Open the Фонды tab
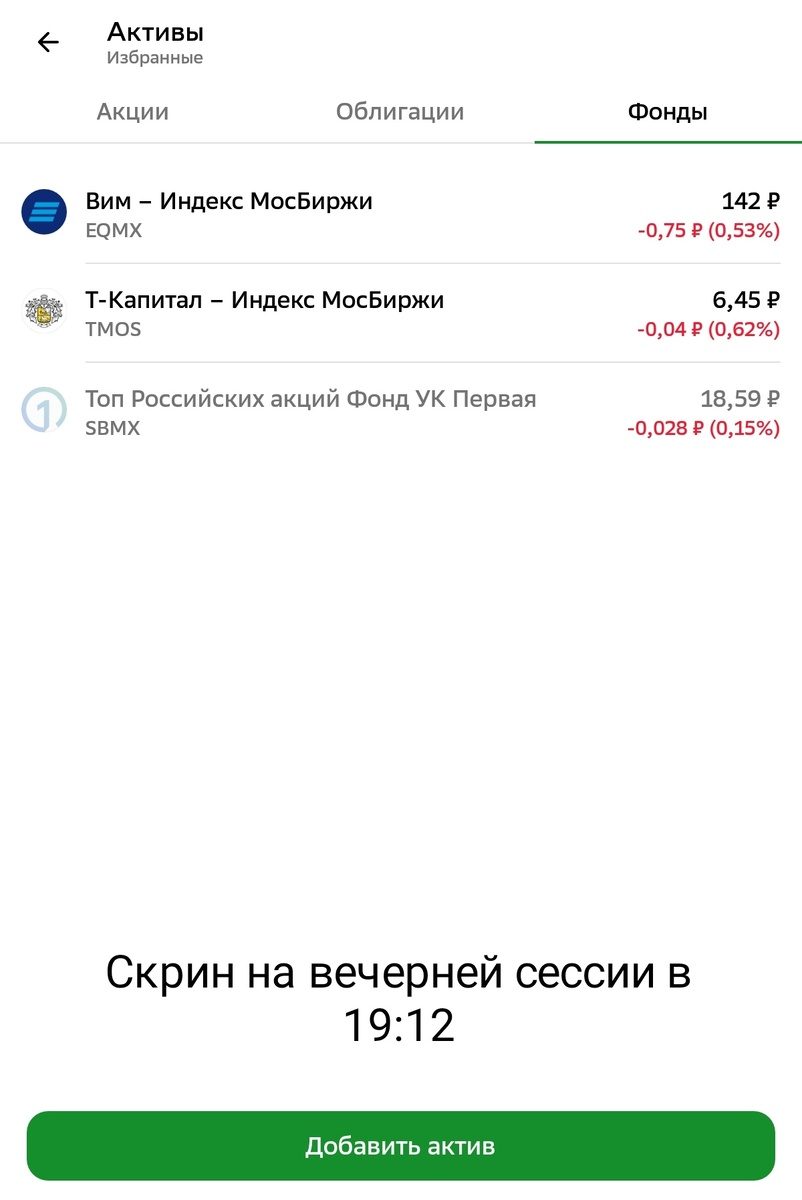The image size is (802, 1200). [666, 111]
